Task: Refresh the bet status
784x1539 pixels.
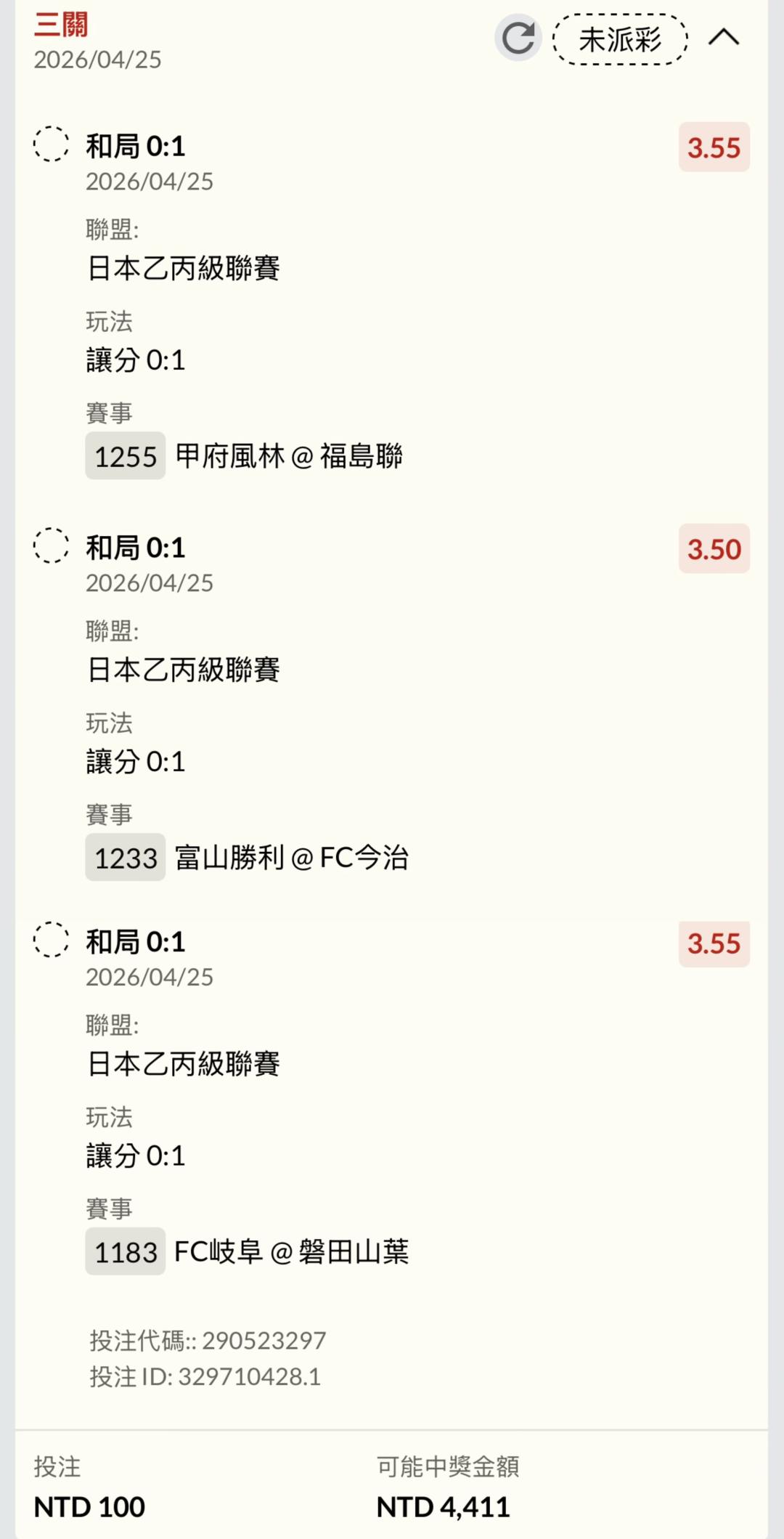Action: [518, 38]
